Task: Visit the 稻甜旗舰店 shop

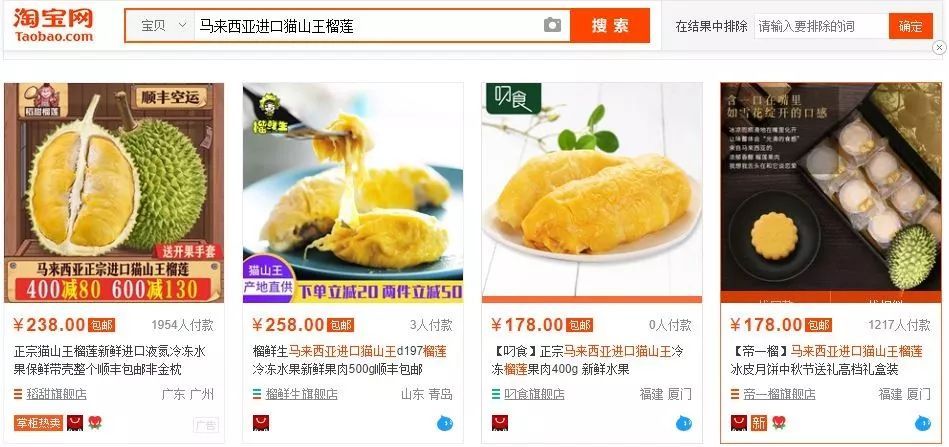Action: tap(56, 394)
